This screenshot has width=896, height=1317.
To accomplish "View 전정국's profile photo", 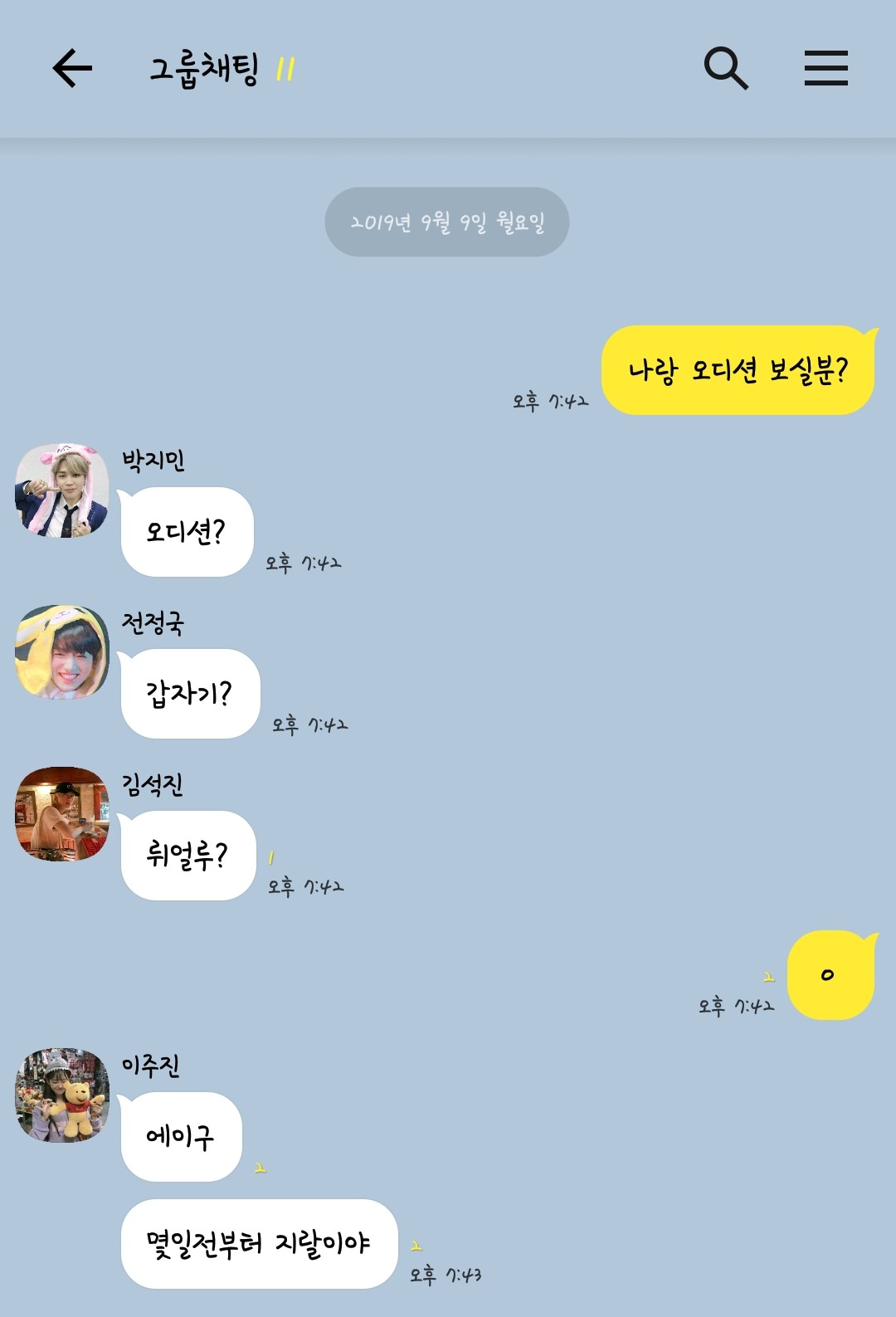I will (x=62, y=652).
